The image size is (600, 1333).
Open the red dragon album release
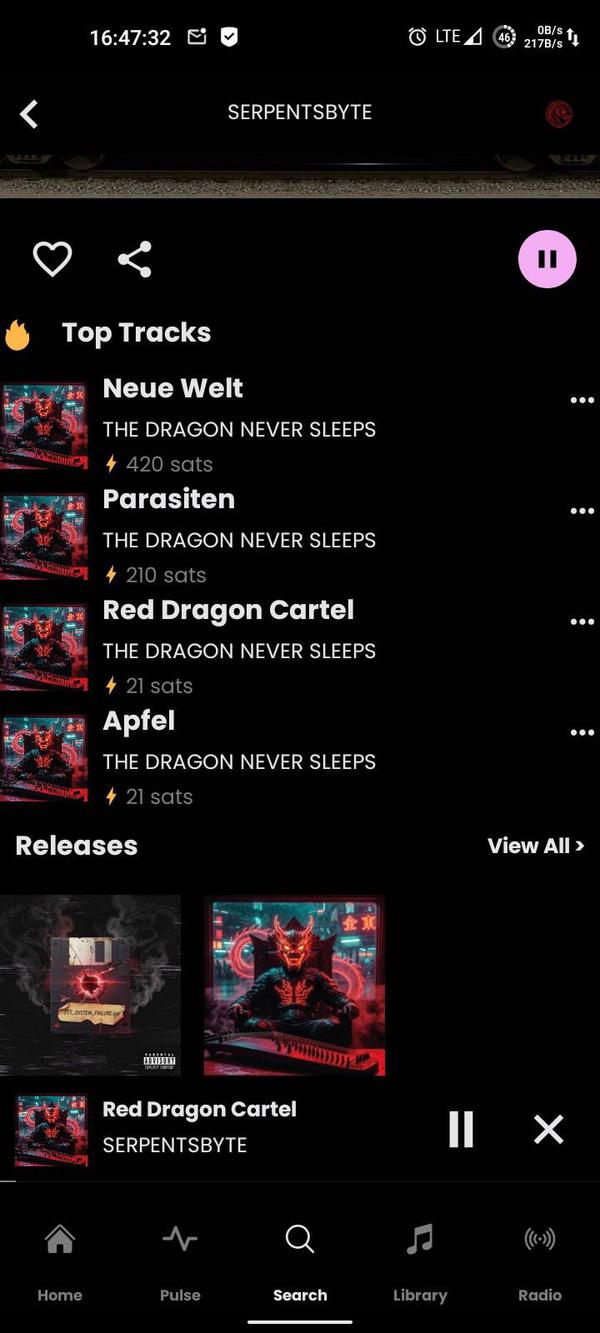click(294, 985)
